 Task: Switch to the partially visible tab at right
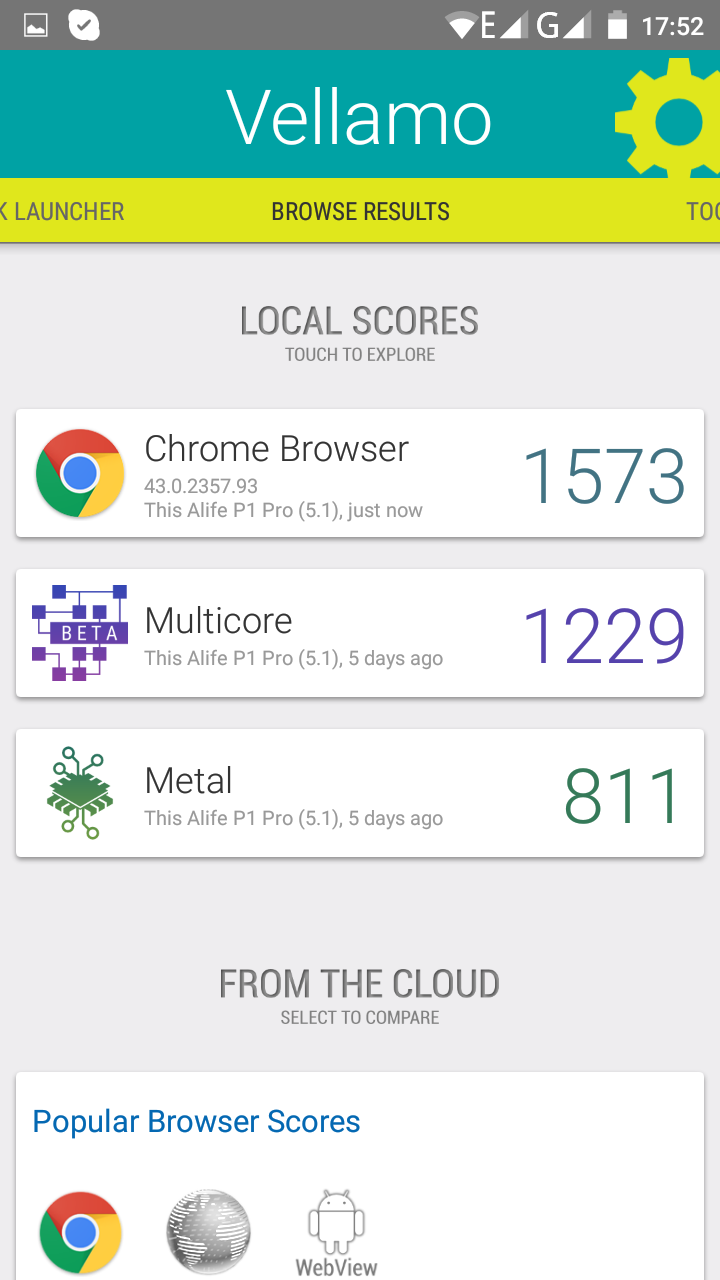coord(702,211)
